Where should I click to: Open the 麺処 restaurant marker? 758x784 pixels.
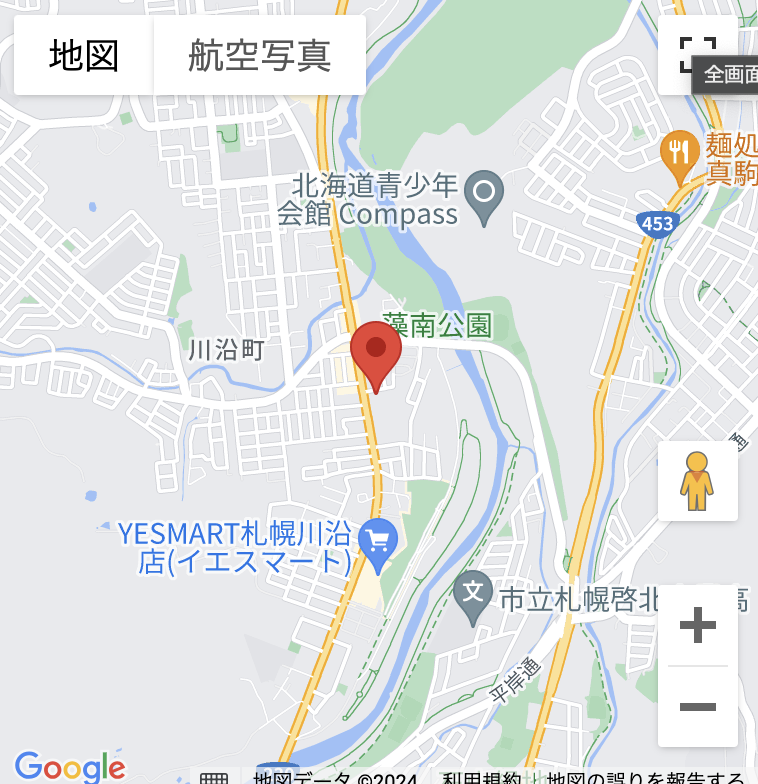click(680, 152)
